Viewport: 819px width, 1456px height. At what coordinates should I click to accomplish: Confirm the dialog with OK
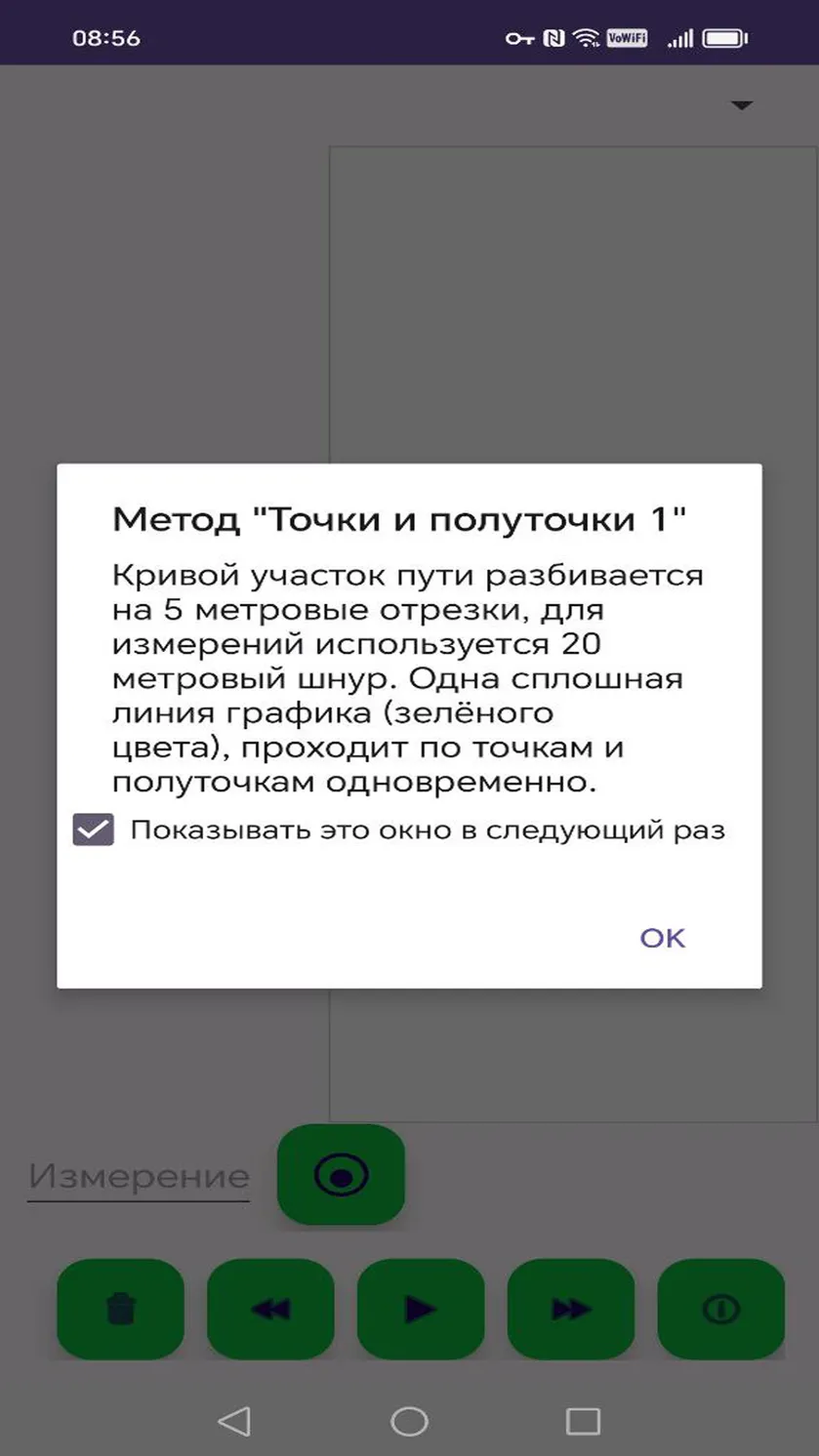point(663,938)
